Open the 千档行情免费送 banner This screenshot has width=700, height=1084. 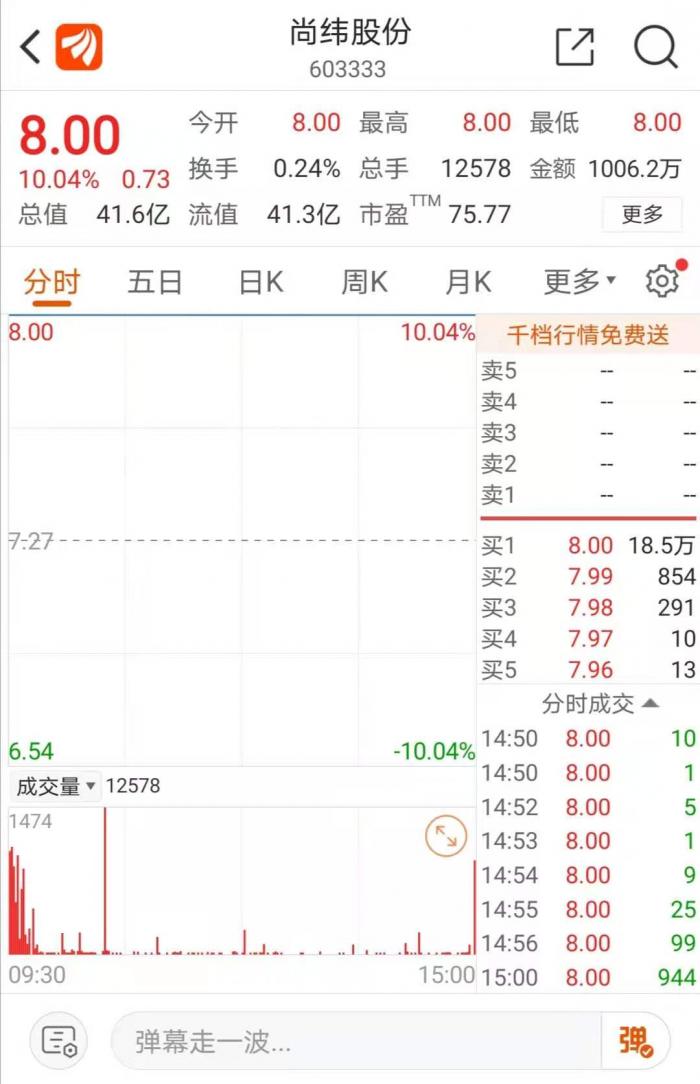(588, 334)
